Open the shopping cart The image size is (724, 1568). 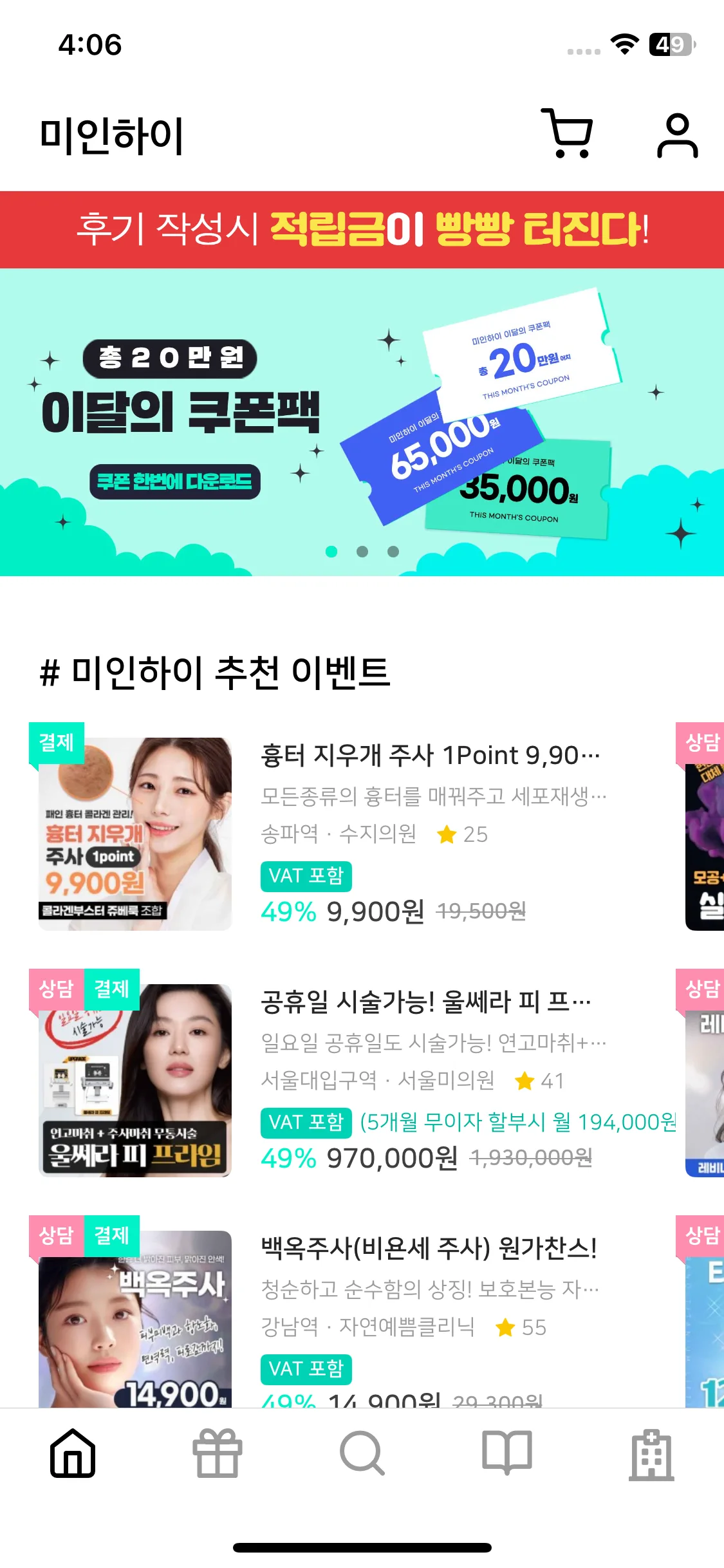[568, 134]
